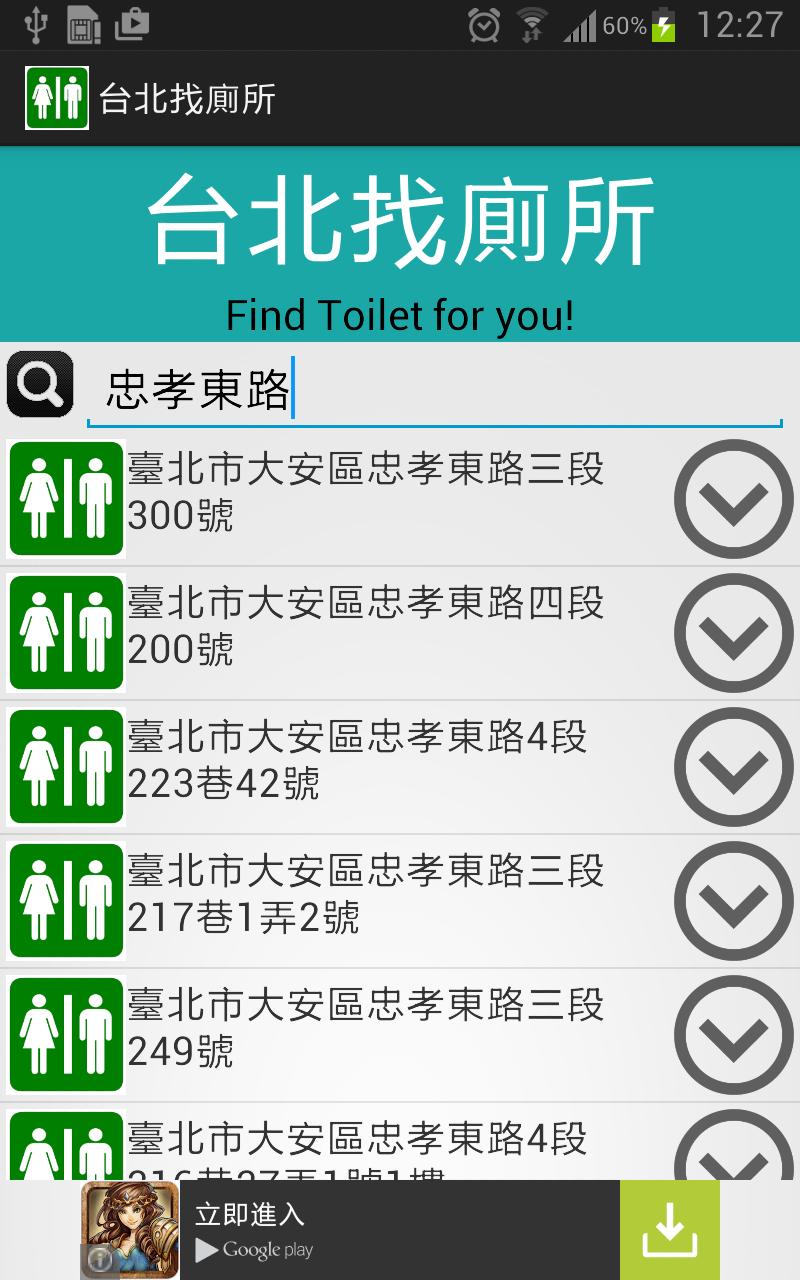The width and height of the screenshot is (800, 1280).
Task: Expand details for 忠孝東路四段200號
Action: click(x=733, y=632)
